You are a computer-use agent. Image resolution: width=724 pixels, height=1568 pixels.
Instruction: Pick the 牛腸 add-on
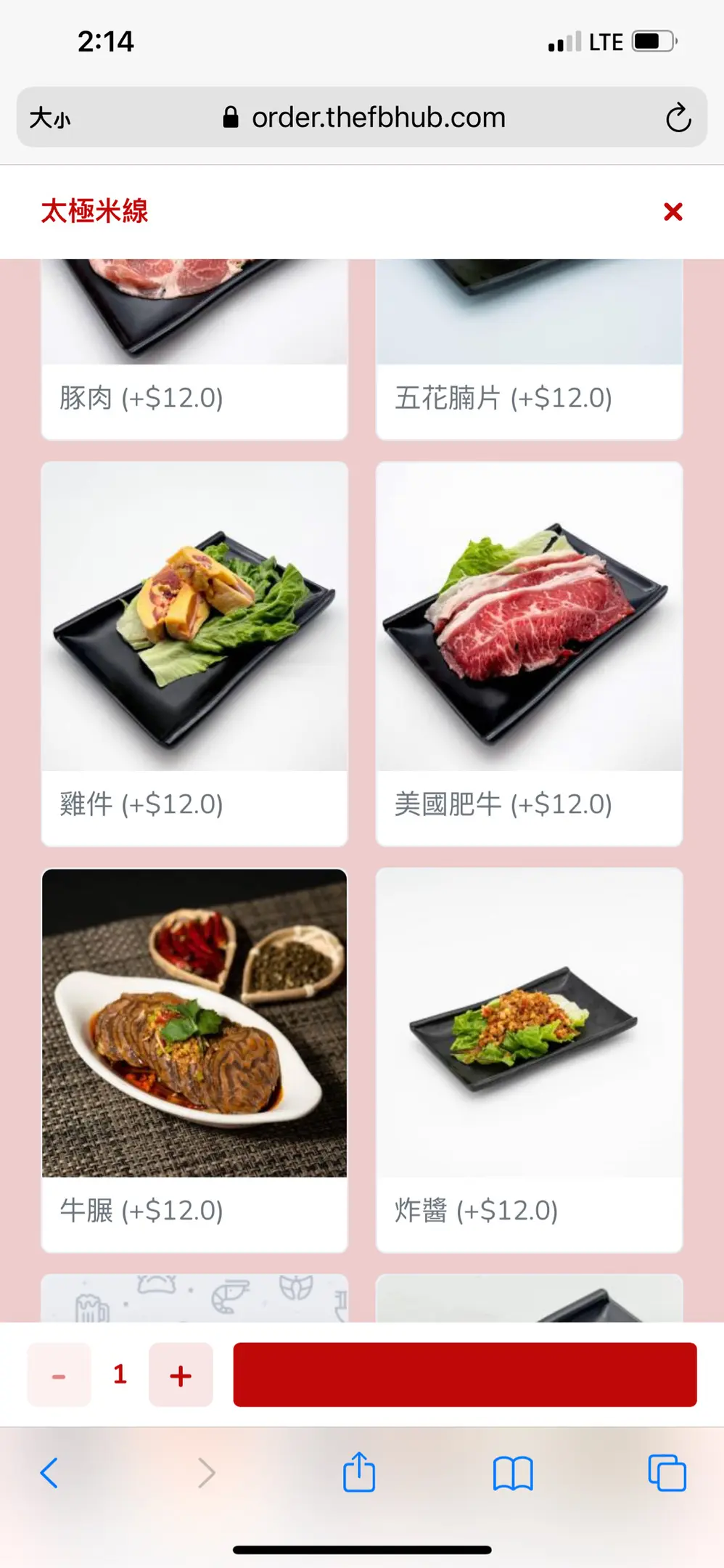[x=194, y=1060]
